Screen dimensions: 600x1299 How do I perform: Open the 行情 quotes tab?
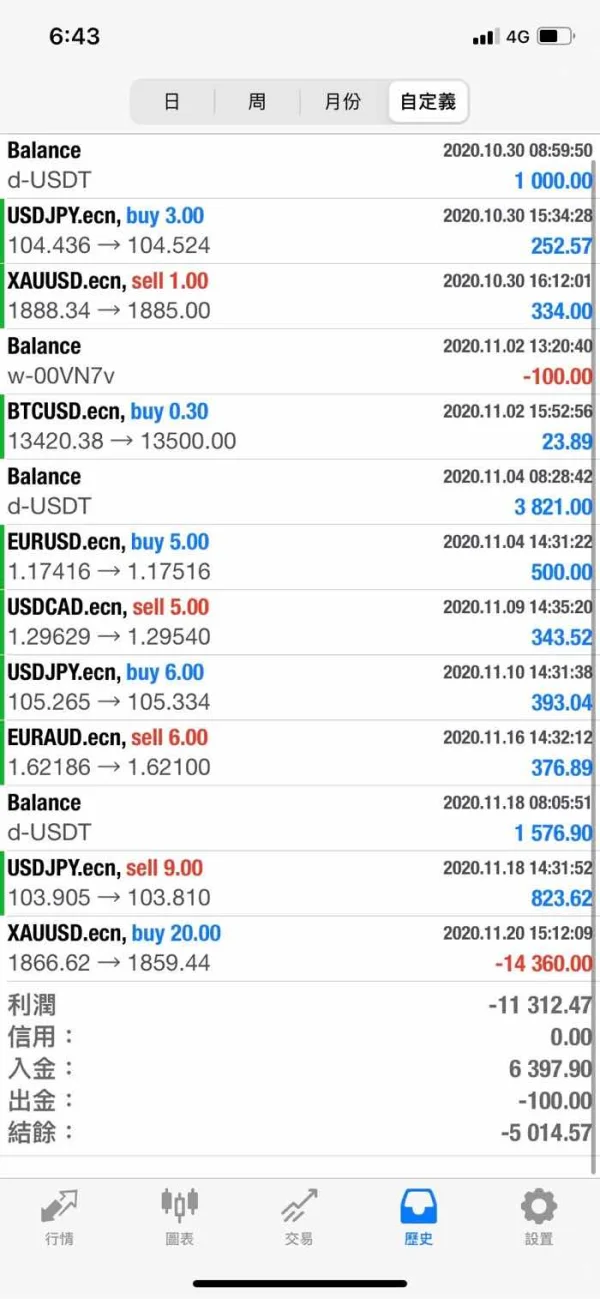(59, 1216)
